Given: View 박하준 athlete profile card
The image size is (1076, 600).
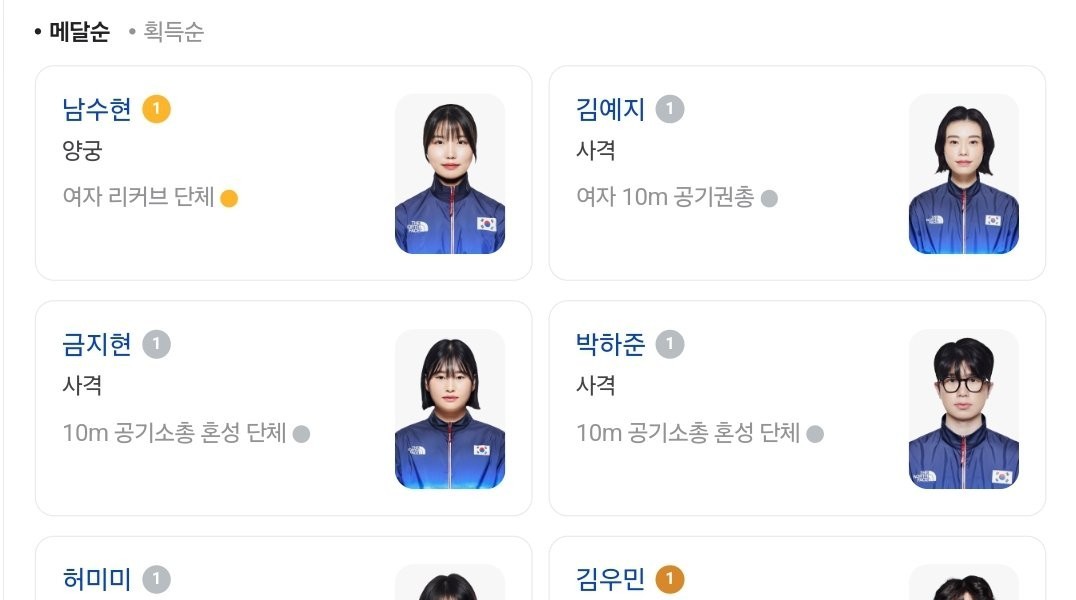Looking at the screenshot, I should [797, 408].
